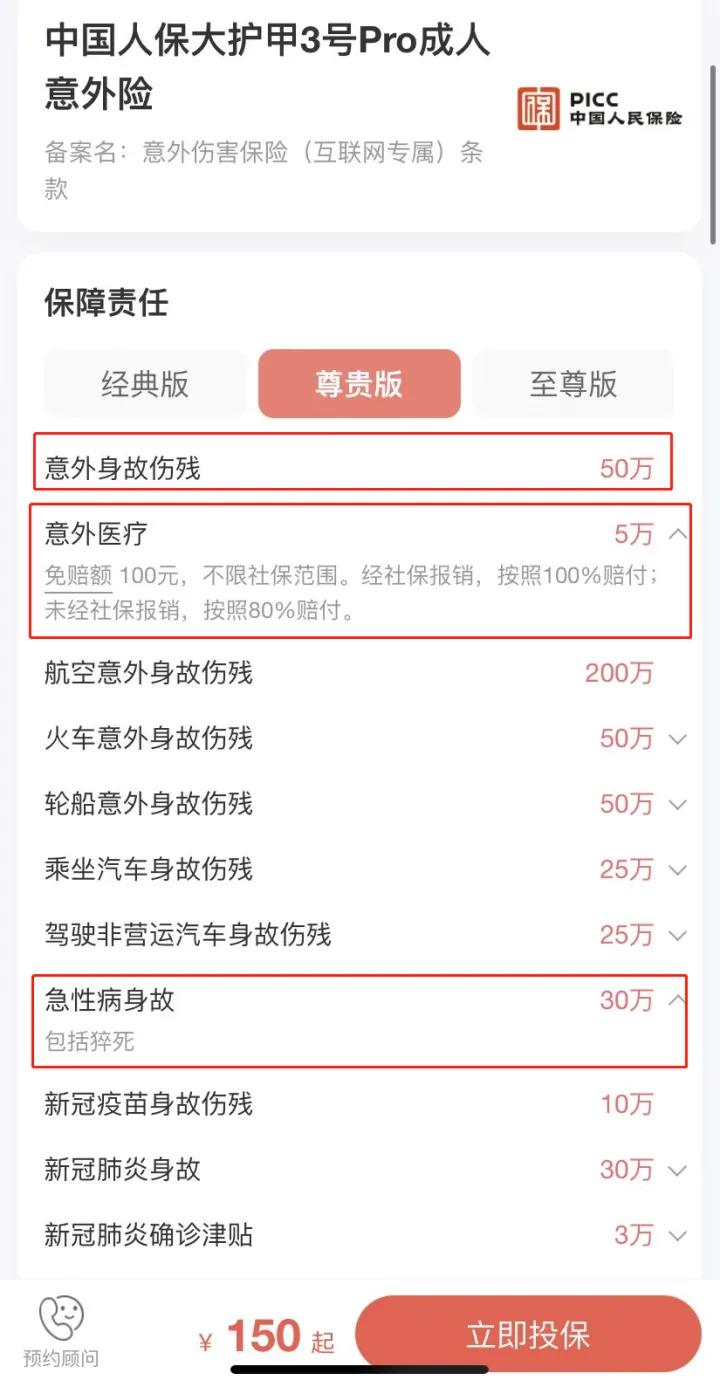The image size is (720, 1387).
Task: Open 预约顾问 to book an advisor
Action: [61, 1332]
